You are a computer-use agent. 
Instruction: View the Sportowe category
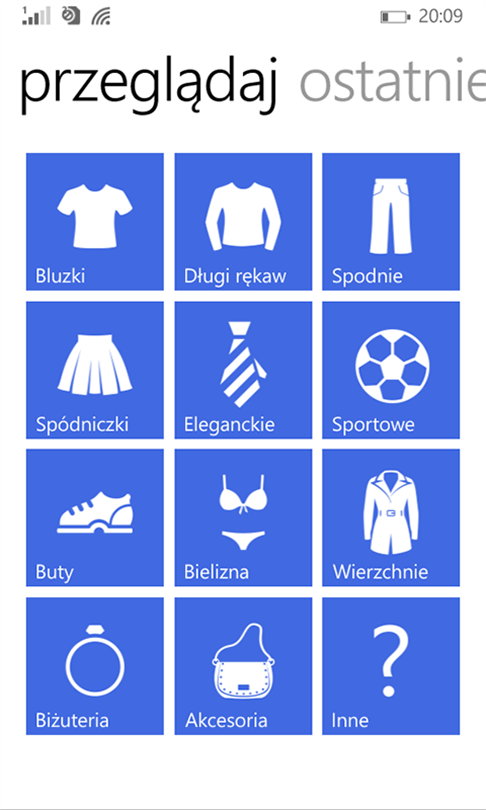[391, 370]
